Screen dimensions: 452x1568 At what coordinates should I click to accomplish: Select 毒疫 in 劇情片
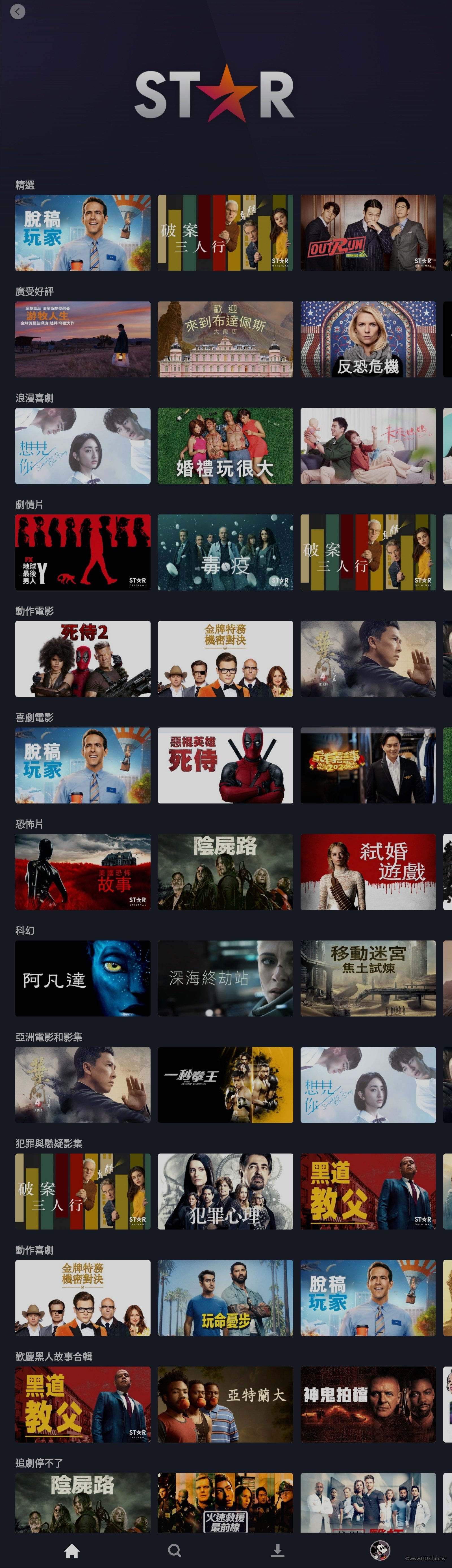[225, 552]
